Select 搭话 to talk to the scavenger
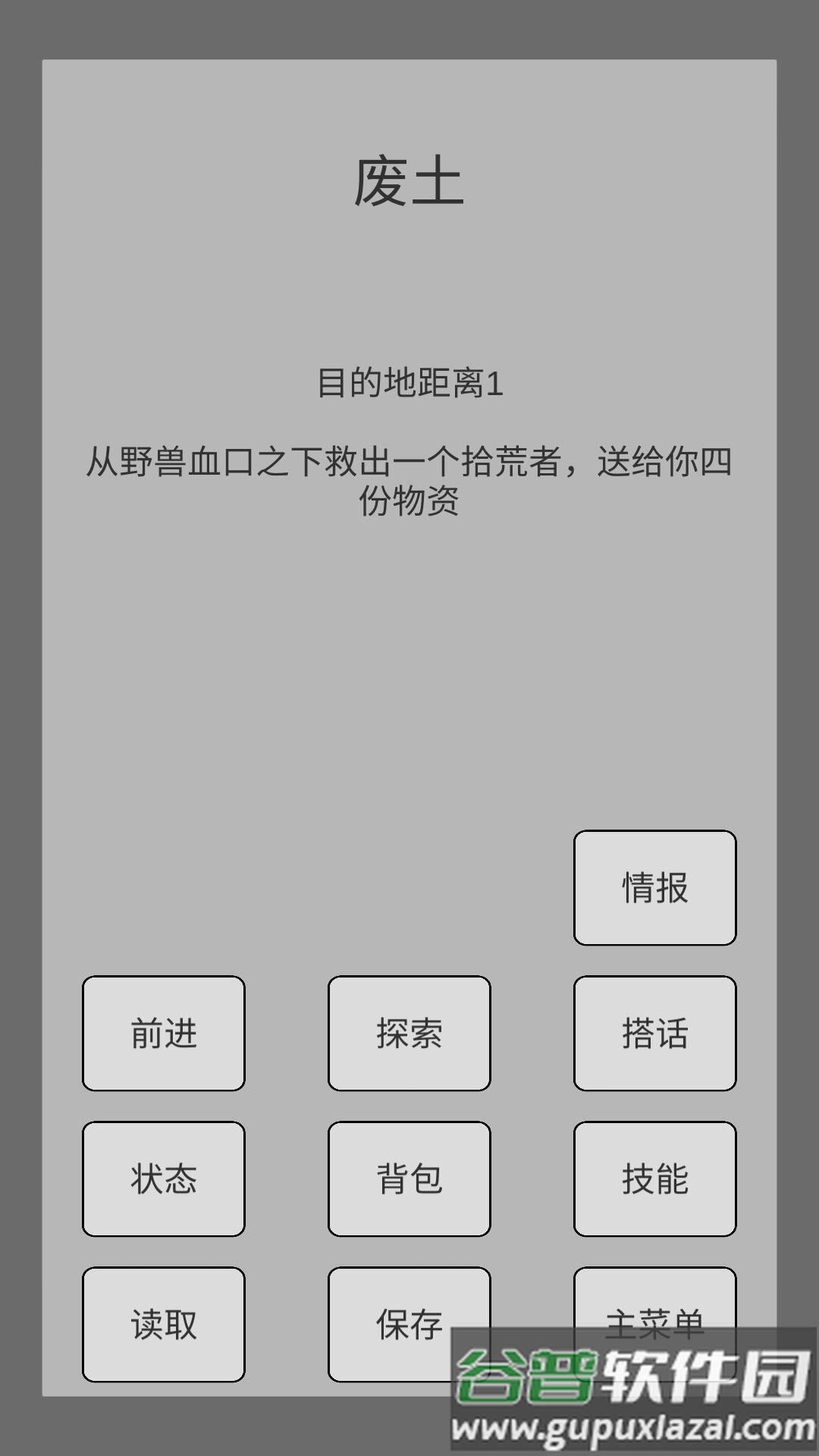 (654, 1034)
